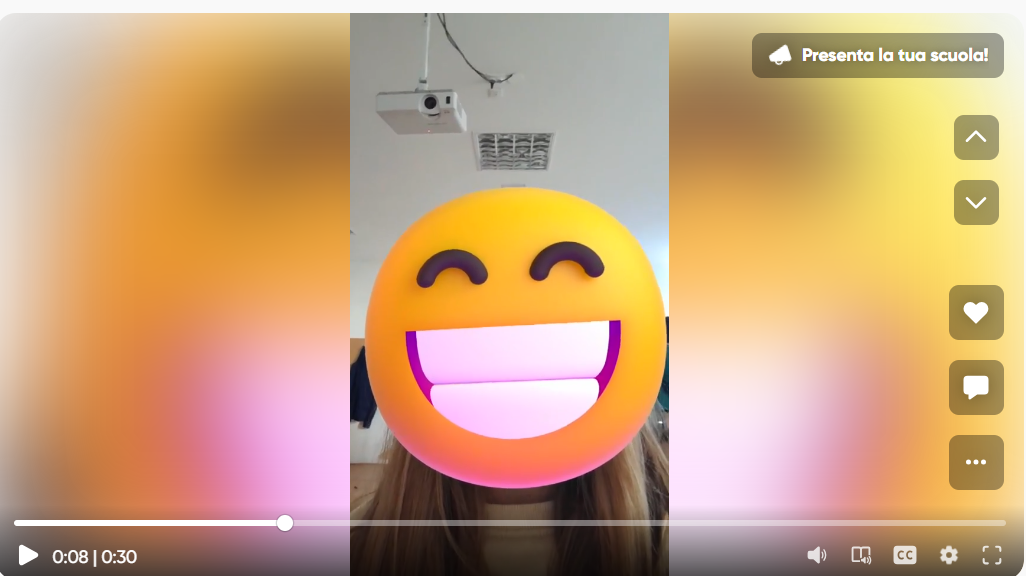The height and width of the screenshot is (576, 1026).
Task: Like this video with the heart icon
Action: point(975,312)
